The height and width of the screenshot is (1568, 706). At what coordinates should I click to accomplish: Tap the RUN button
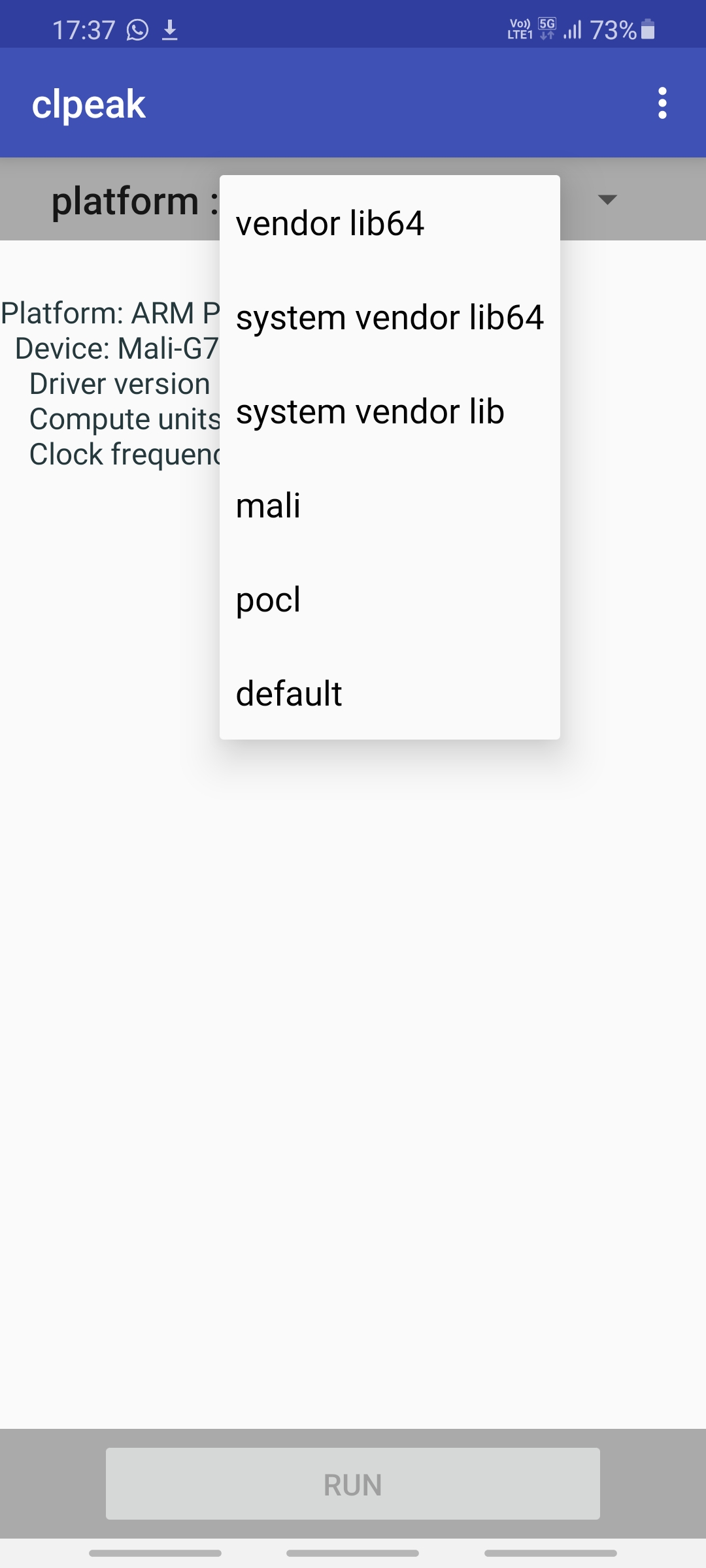click(x=353, y=1484)
